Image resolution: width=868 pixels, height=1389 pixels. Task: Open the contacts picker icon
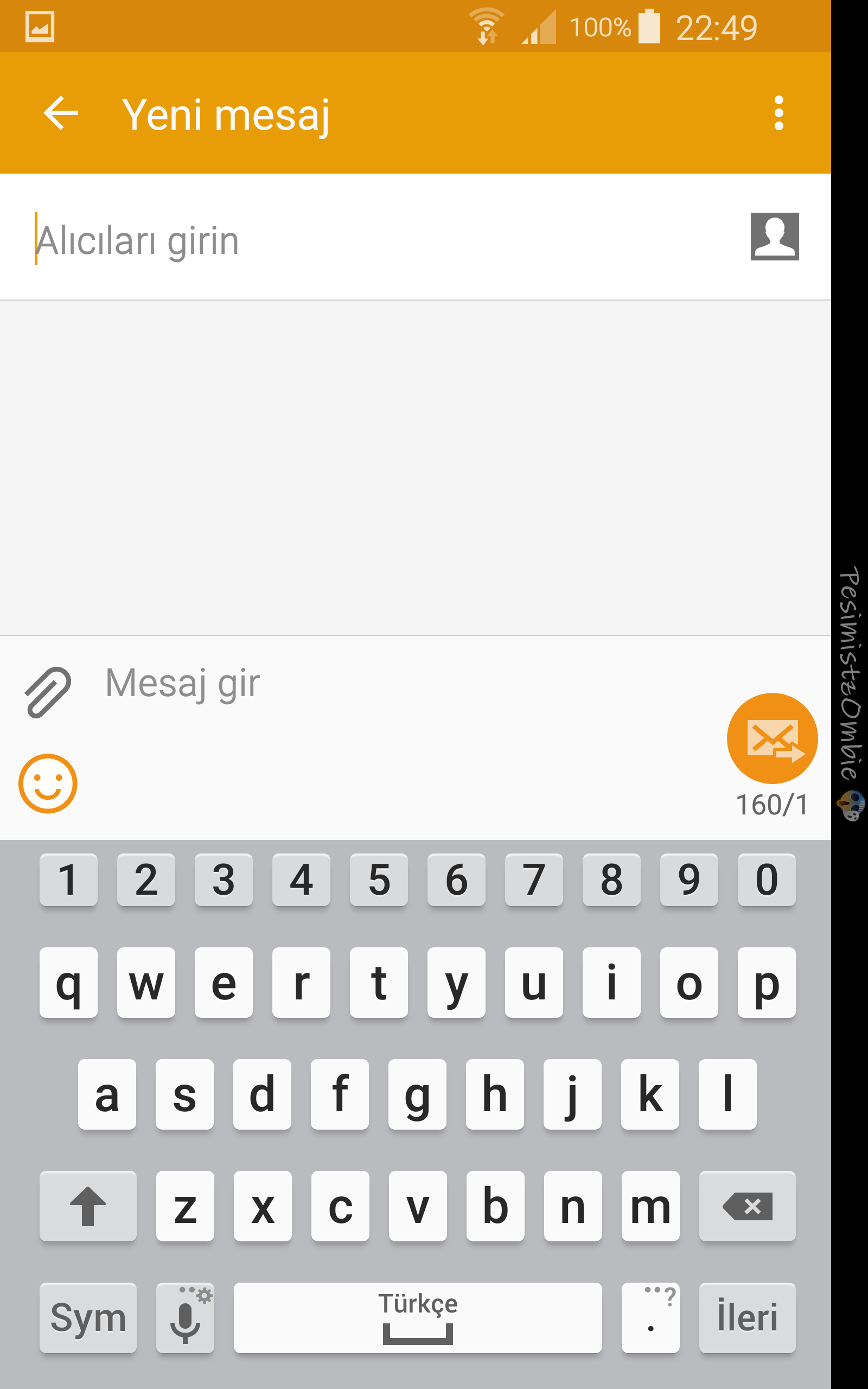point(775,237)
